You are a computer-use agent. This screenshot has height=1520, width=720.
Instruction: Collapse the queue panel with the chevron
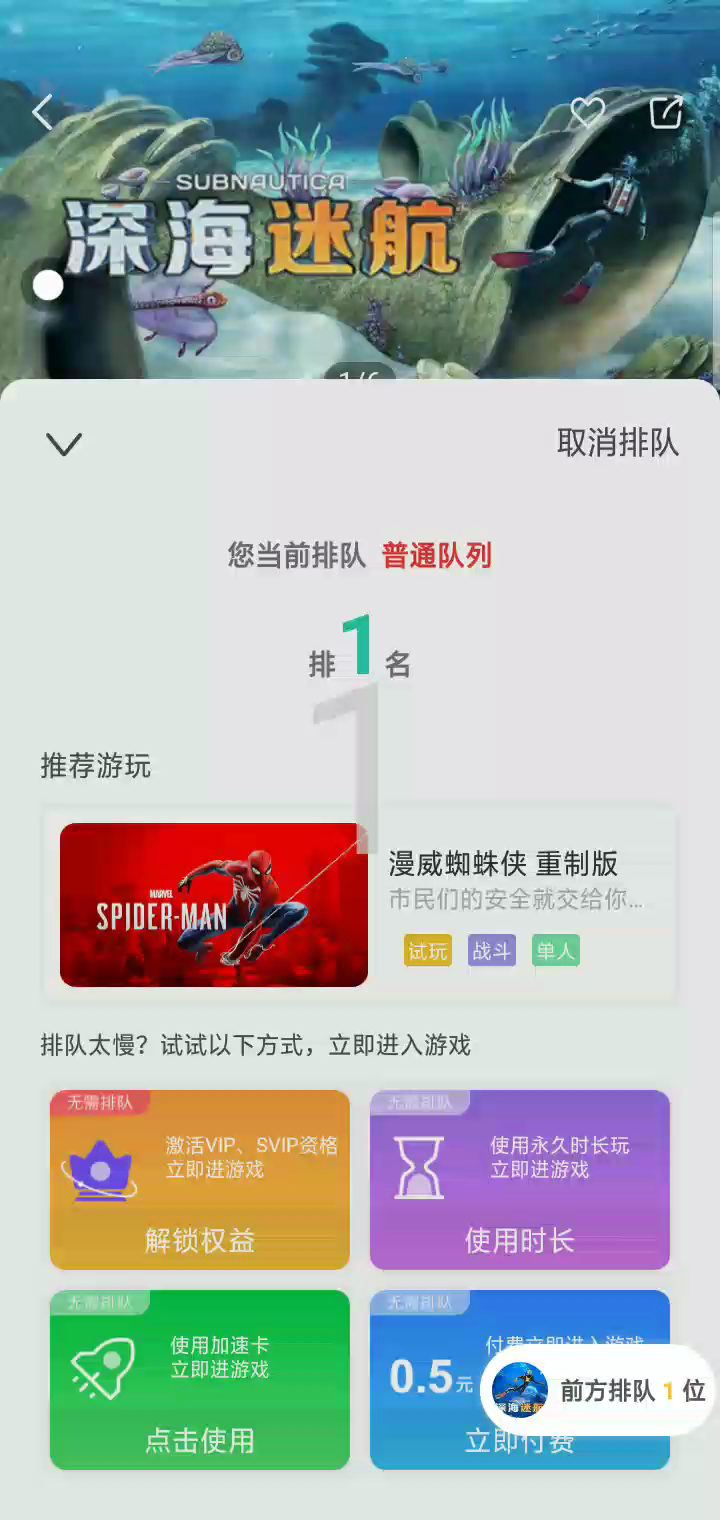click(x=64, y=444)
